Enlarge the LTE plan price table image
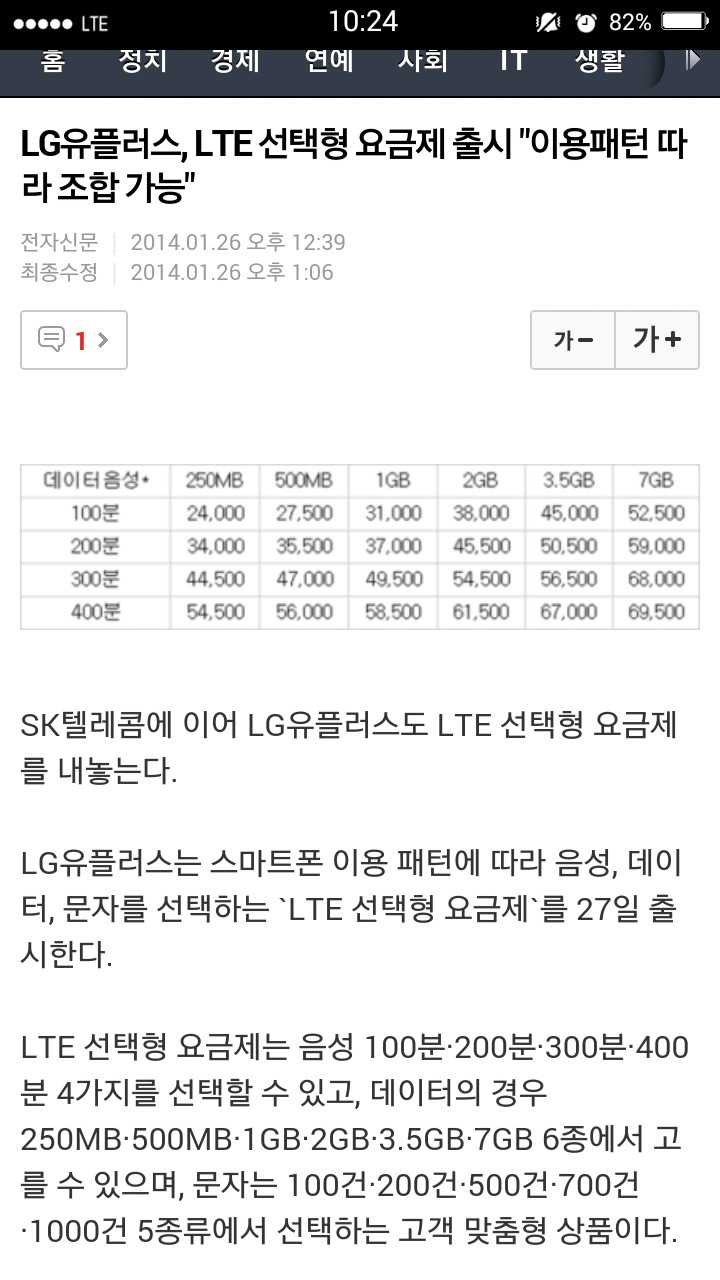The height and width of the screenshot is (1280, 720). point(360,546)
